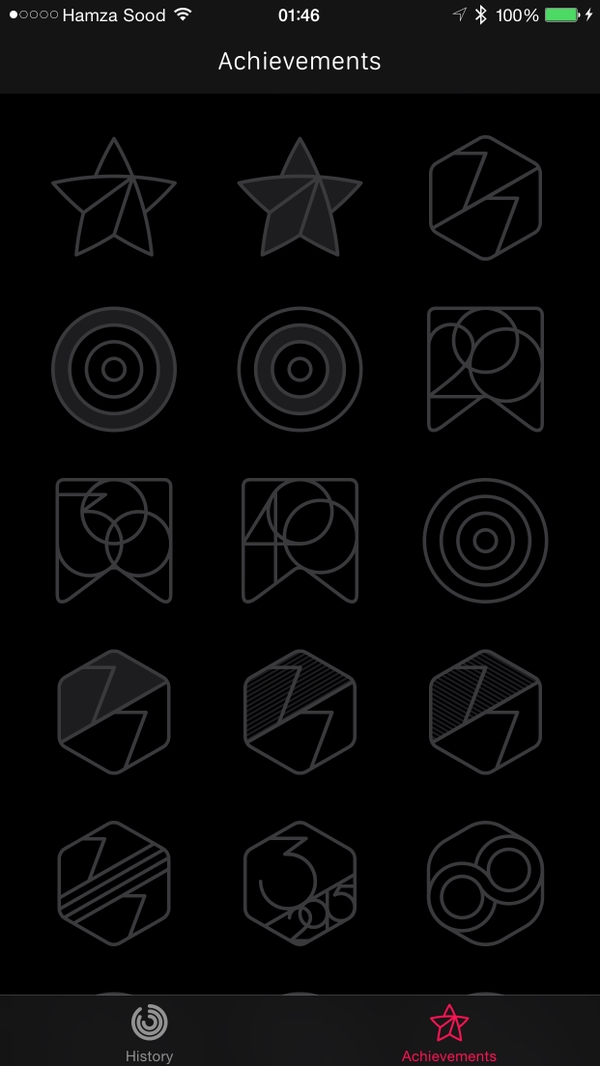The height and width of the screenshot is (1066, 600).
Task: Open the square 400 ribbon badge
Action: (300, 540)
